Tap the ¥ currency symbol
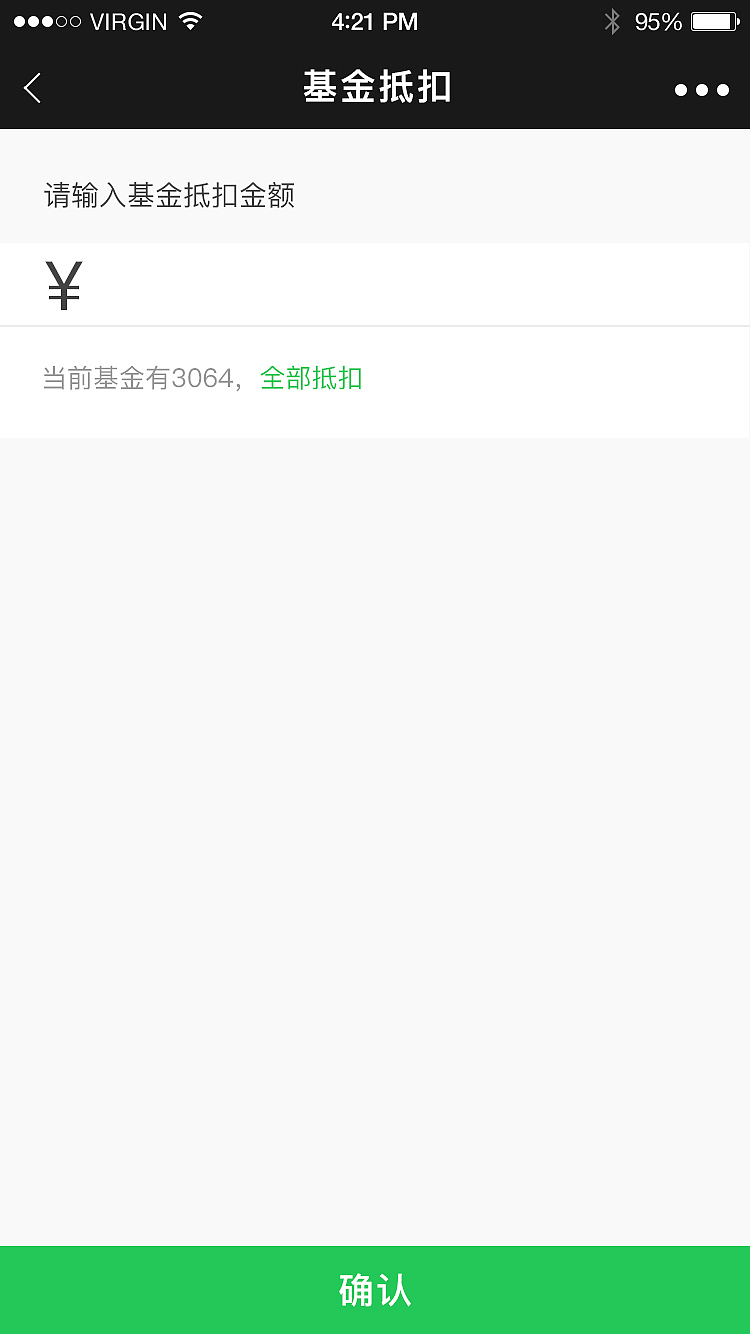The height and width of the screenshot is (1334, 750). pos(63,284)
